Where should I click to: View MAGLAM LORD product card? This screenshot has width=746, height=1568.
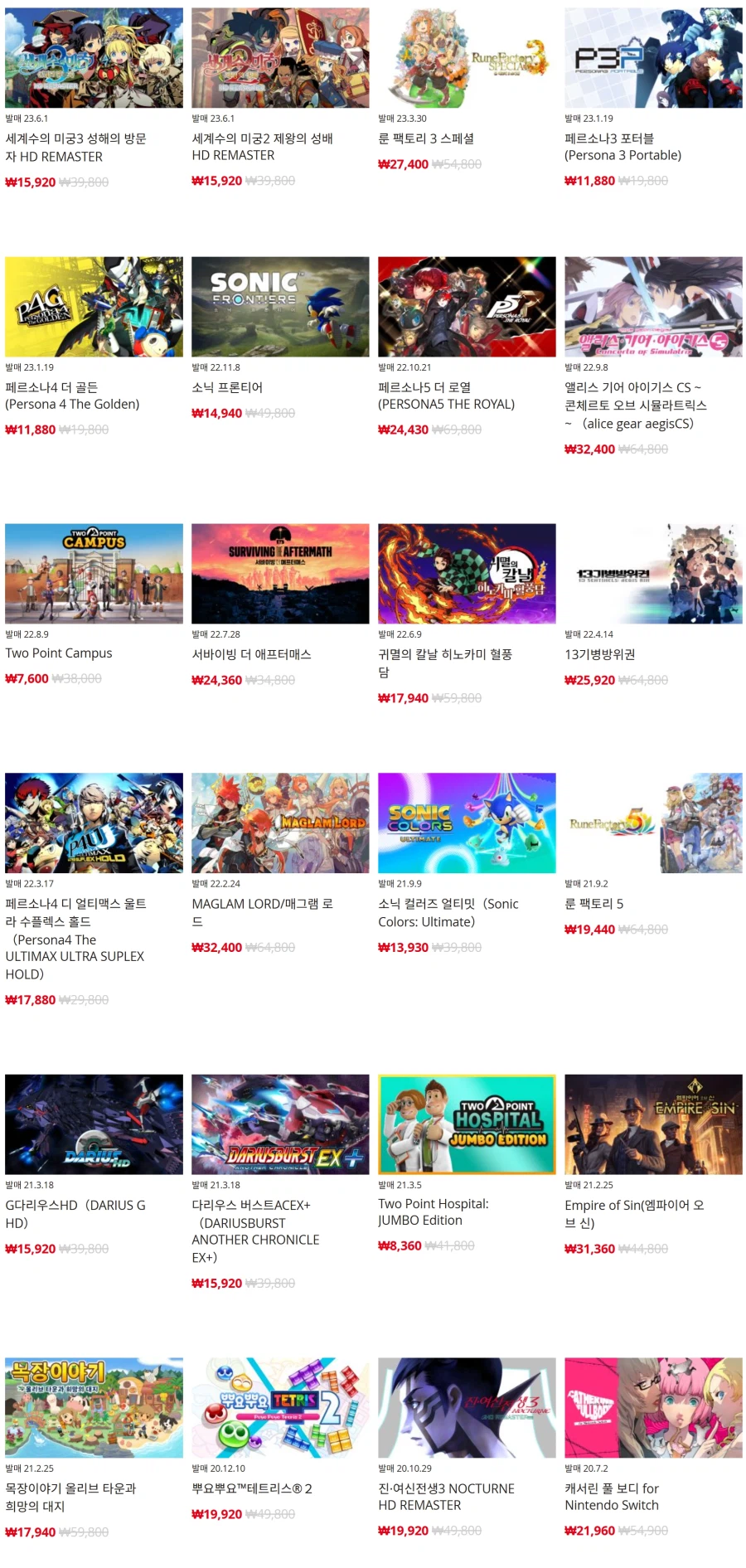pyautogui.click(x=280, y=823)
